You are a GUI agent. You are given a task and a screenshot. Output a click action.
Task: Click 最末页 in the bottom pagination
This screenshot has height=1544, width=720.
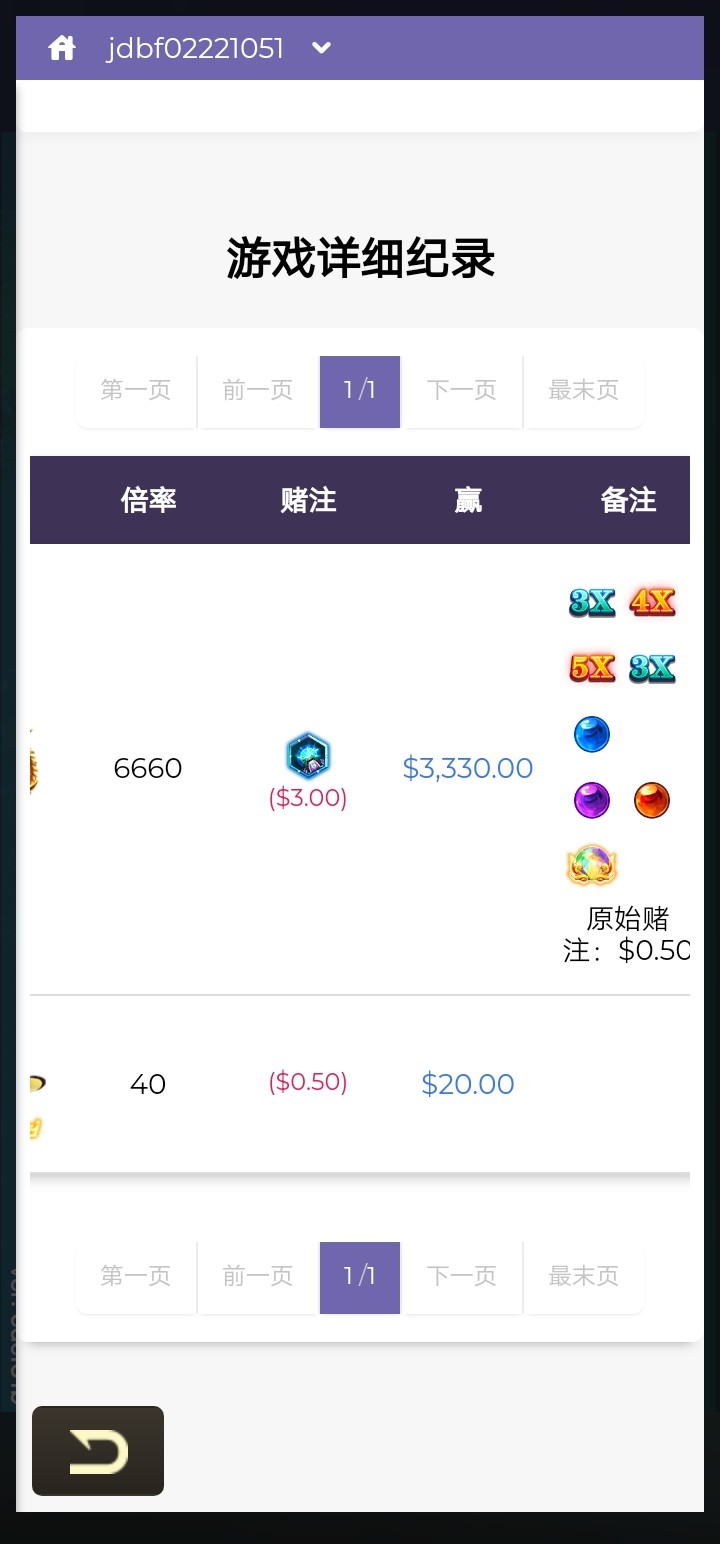[583, 1277]
